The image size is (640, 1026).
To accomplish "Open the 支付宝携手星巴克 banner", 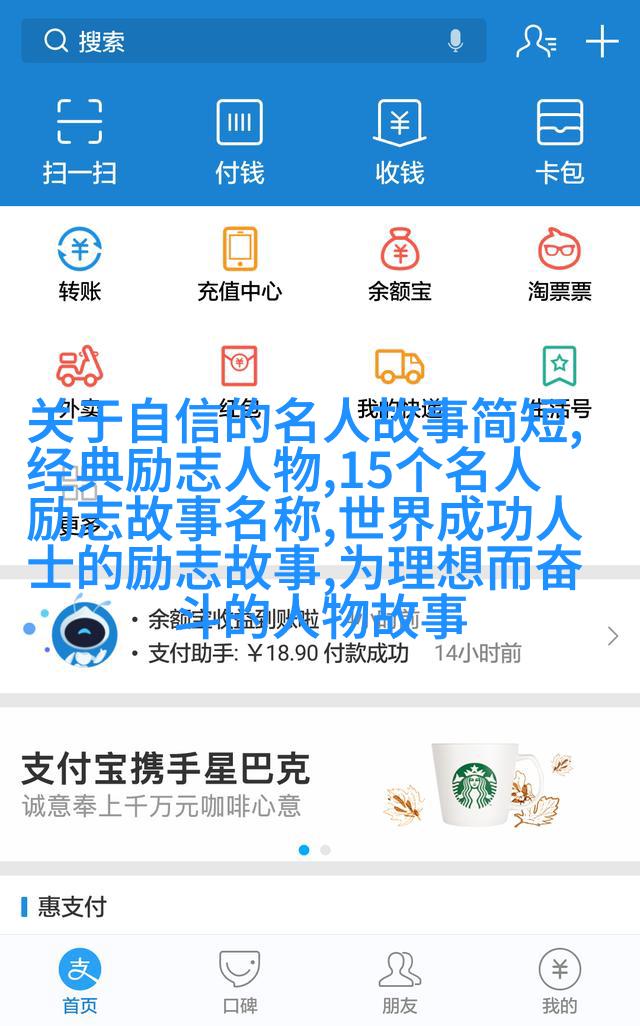I will [320, 785].
